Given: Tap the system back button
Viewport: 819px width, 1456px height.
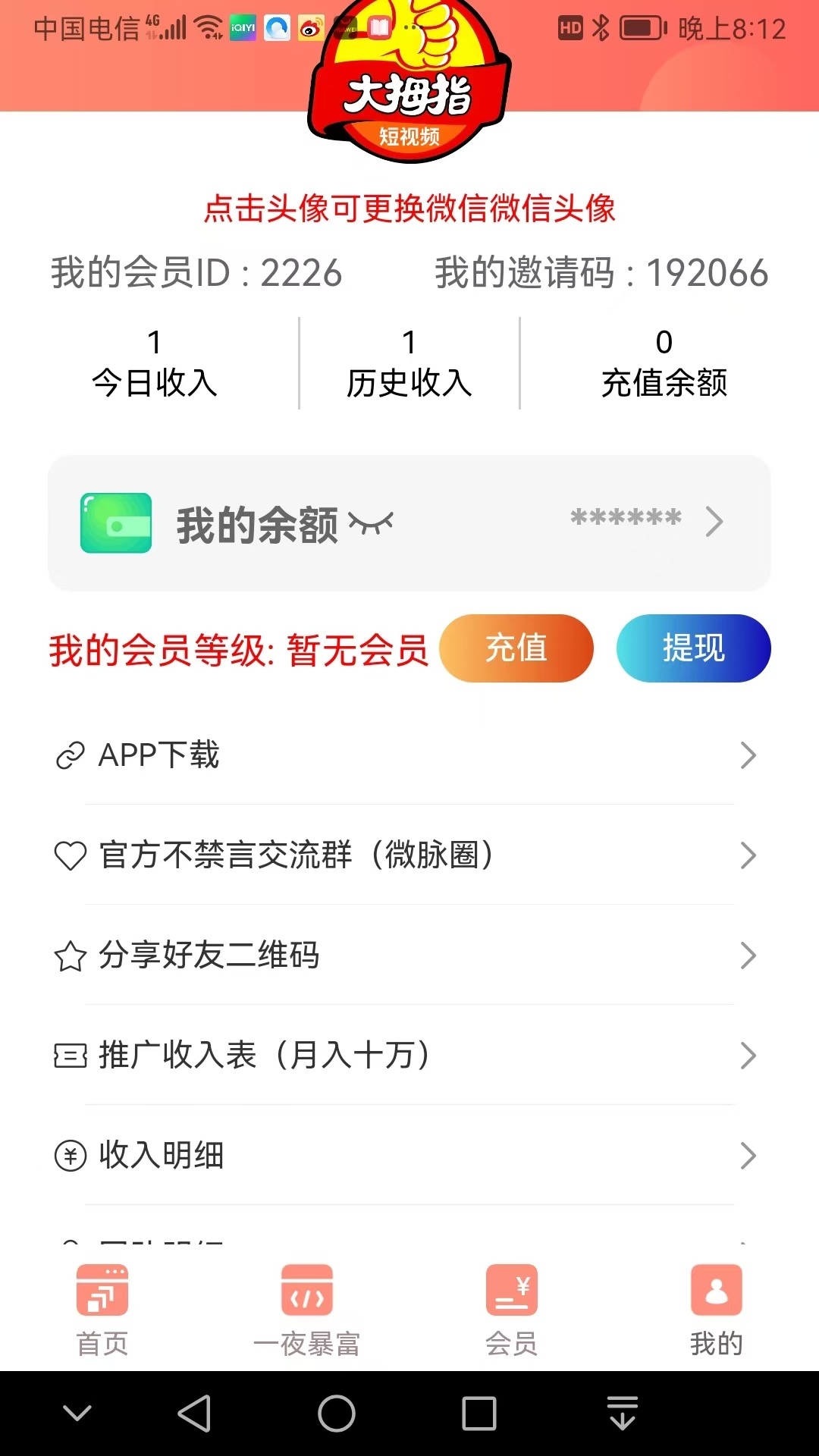Looking at the screenshot, I should click(194, 1414).
